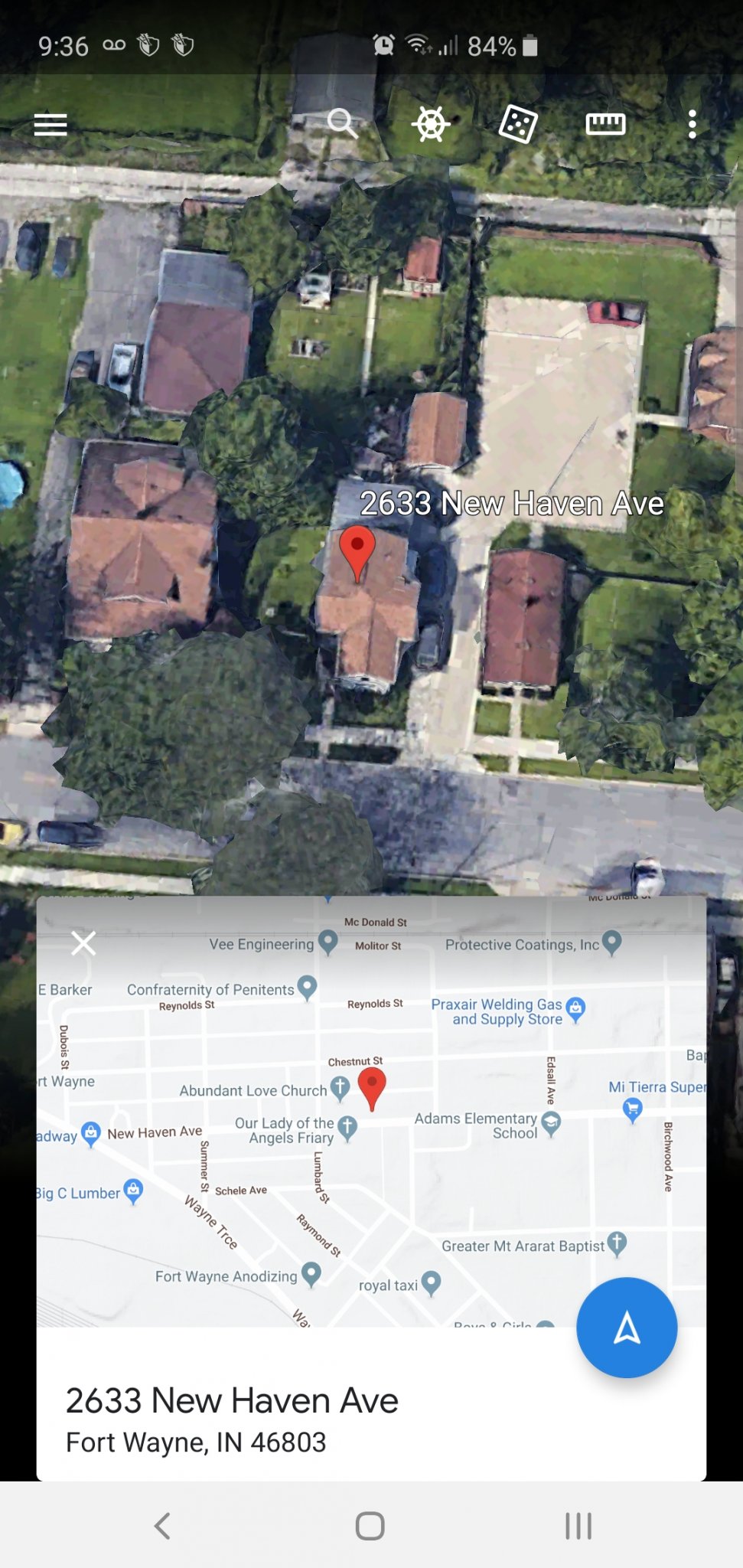Image resolution: width=743 pixels, height=1568 pixels.
Task: Go back with system back button
Action: pos(162,1526)
